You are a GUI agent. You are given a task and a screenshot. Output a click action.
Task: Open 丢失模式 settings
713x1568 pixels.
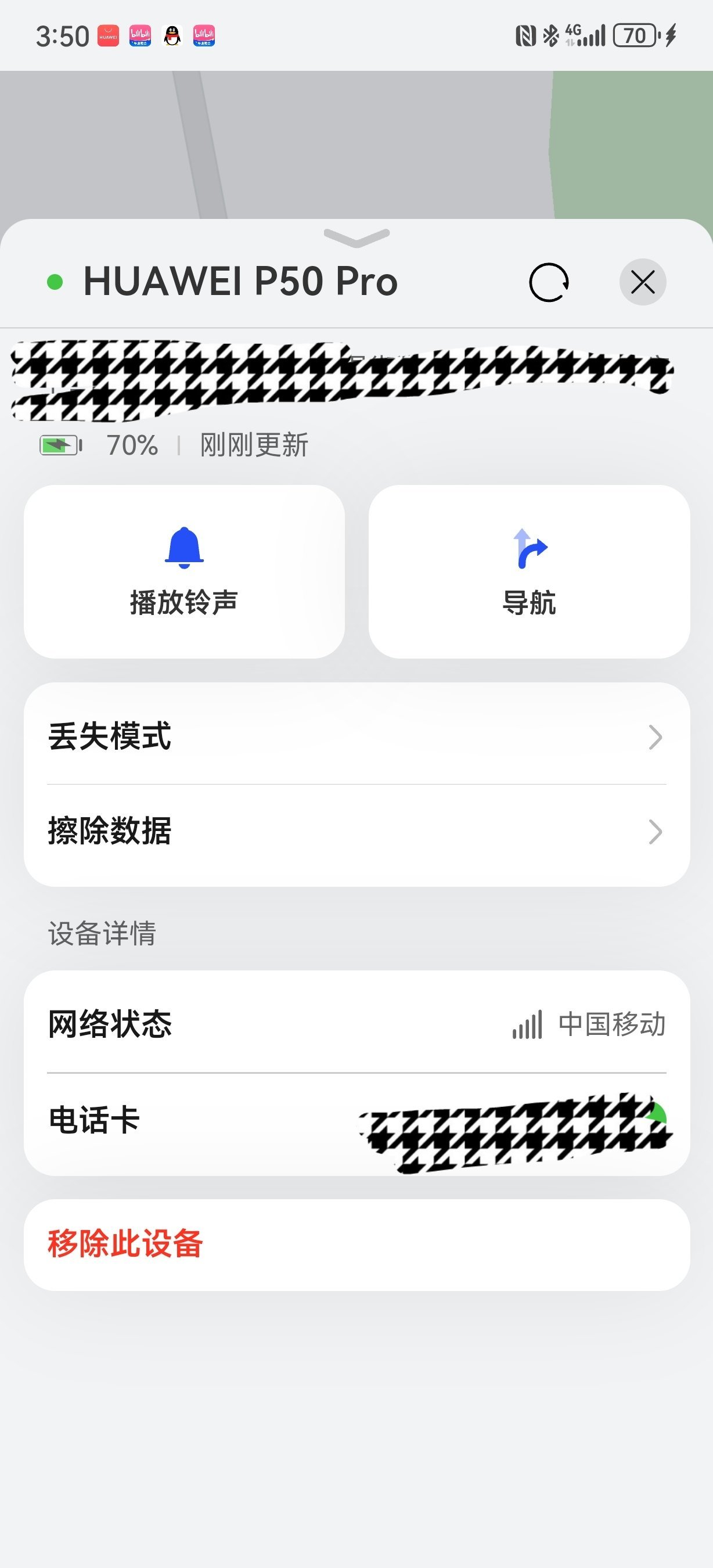356,736
